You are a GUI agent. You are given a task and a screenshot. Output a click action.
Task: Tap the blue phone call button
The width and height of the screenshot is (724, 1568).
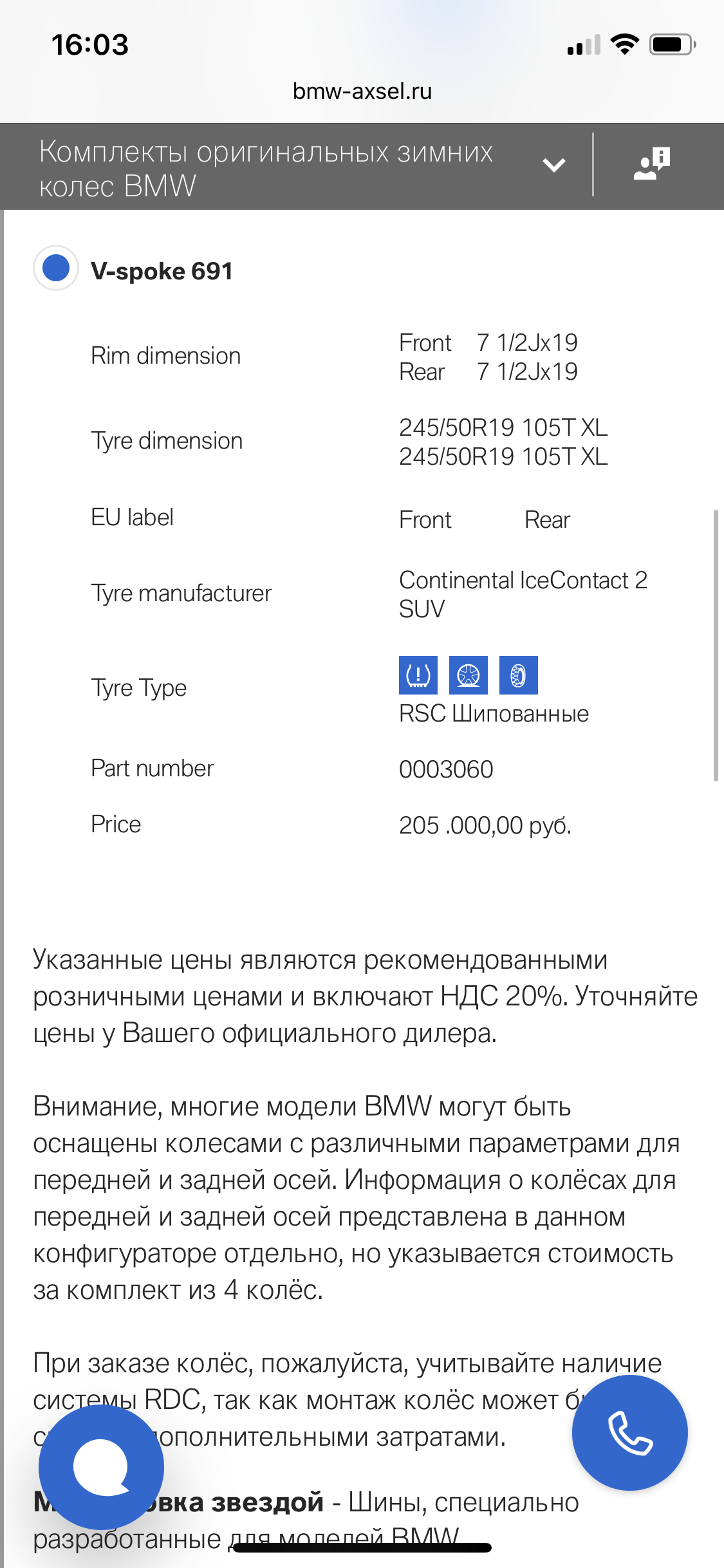[x=630, y=1433]
